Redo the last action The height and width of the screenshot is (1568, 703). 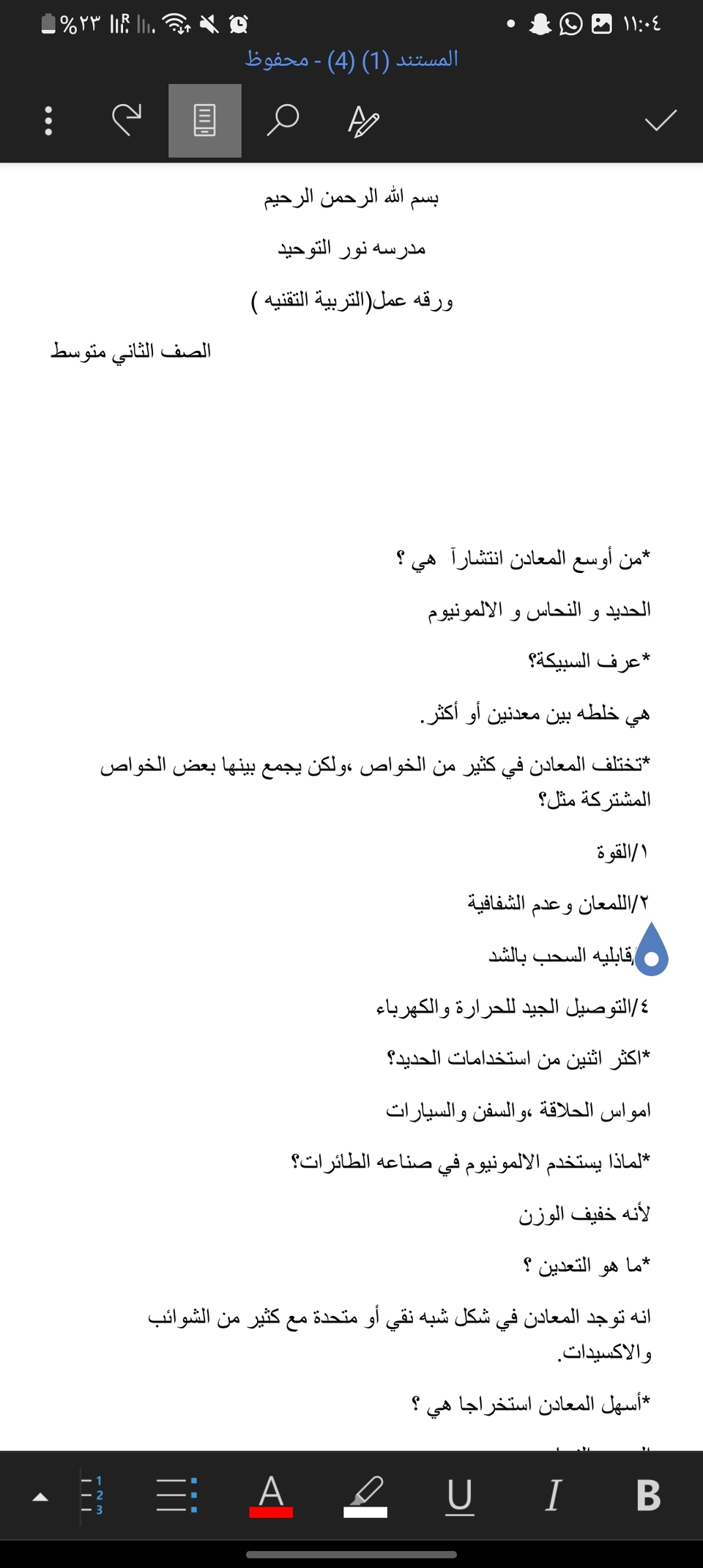coord(126,121)
